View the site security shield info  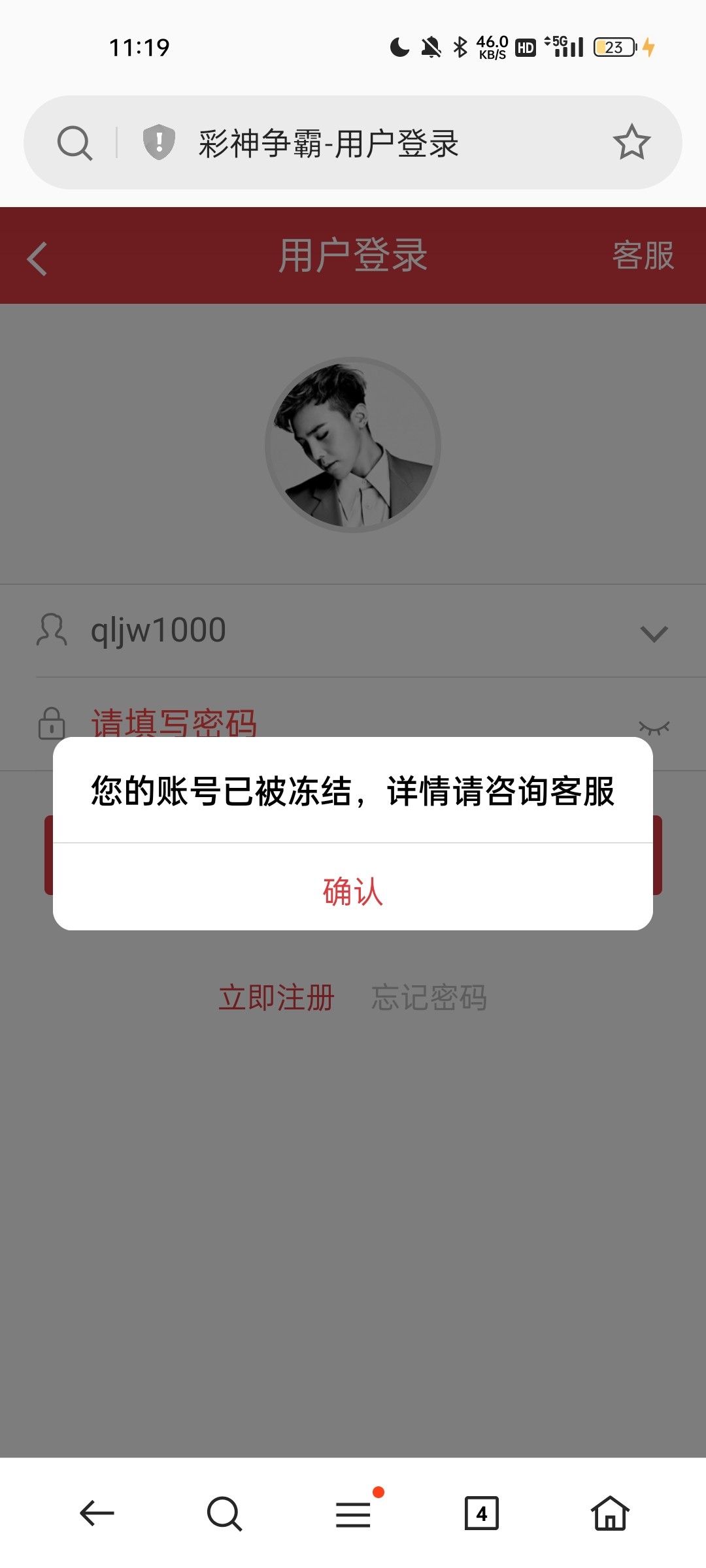click(x=159, y=142)
